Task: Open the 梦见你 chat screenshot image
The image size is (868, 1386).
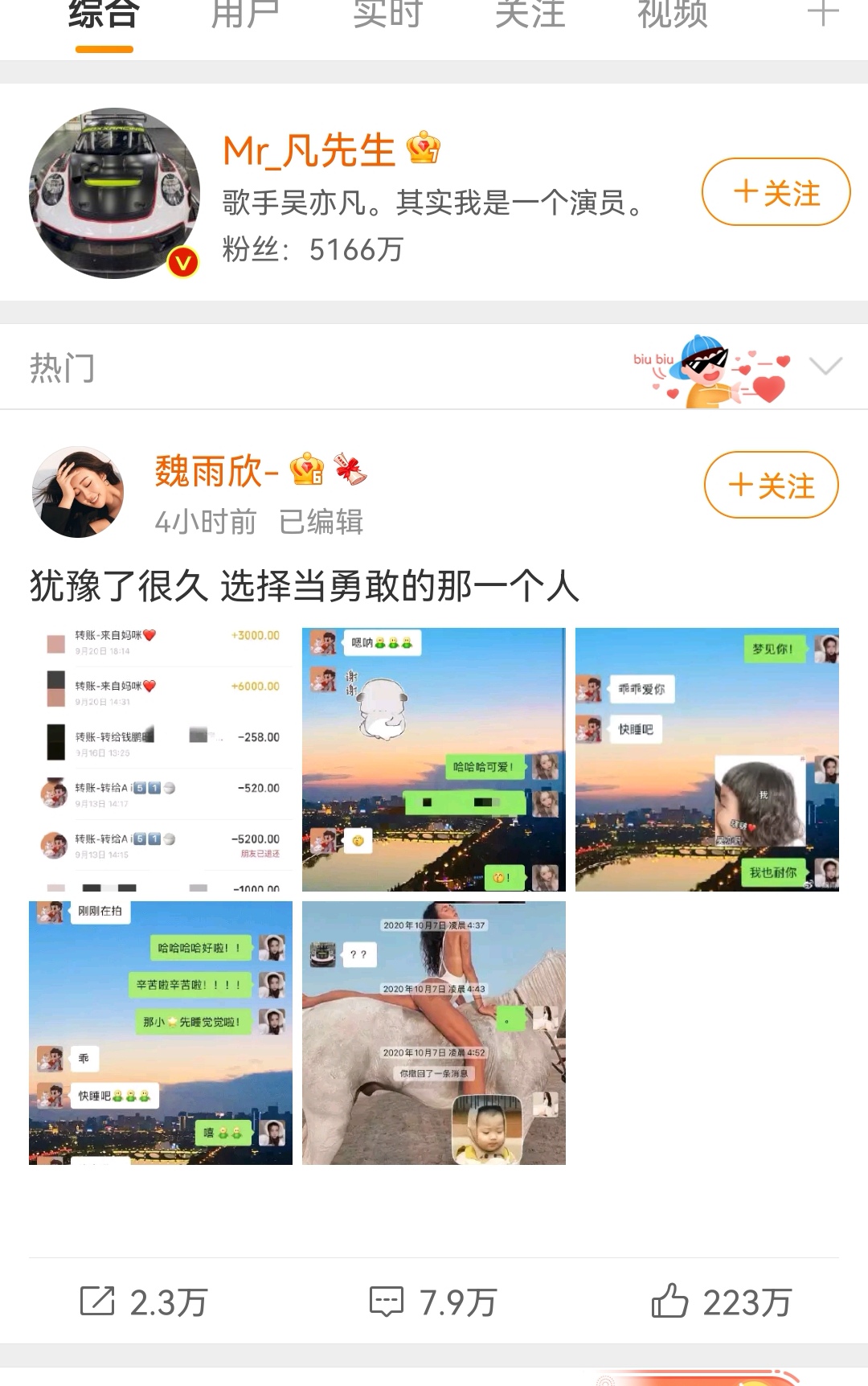Action: click(707, 759)
